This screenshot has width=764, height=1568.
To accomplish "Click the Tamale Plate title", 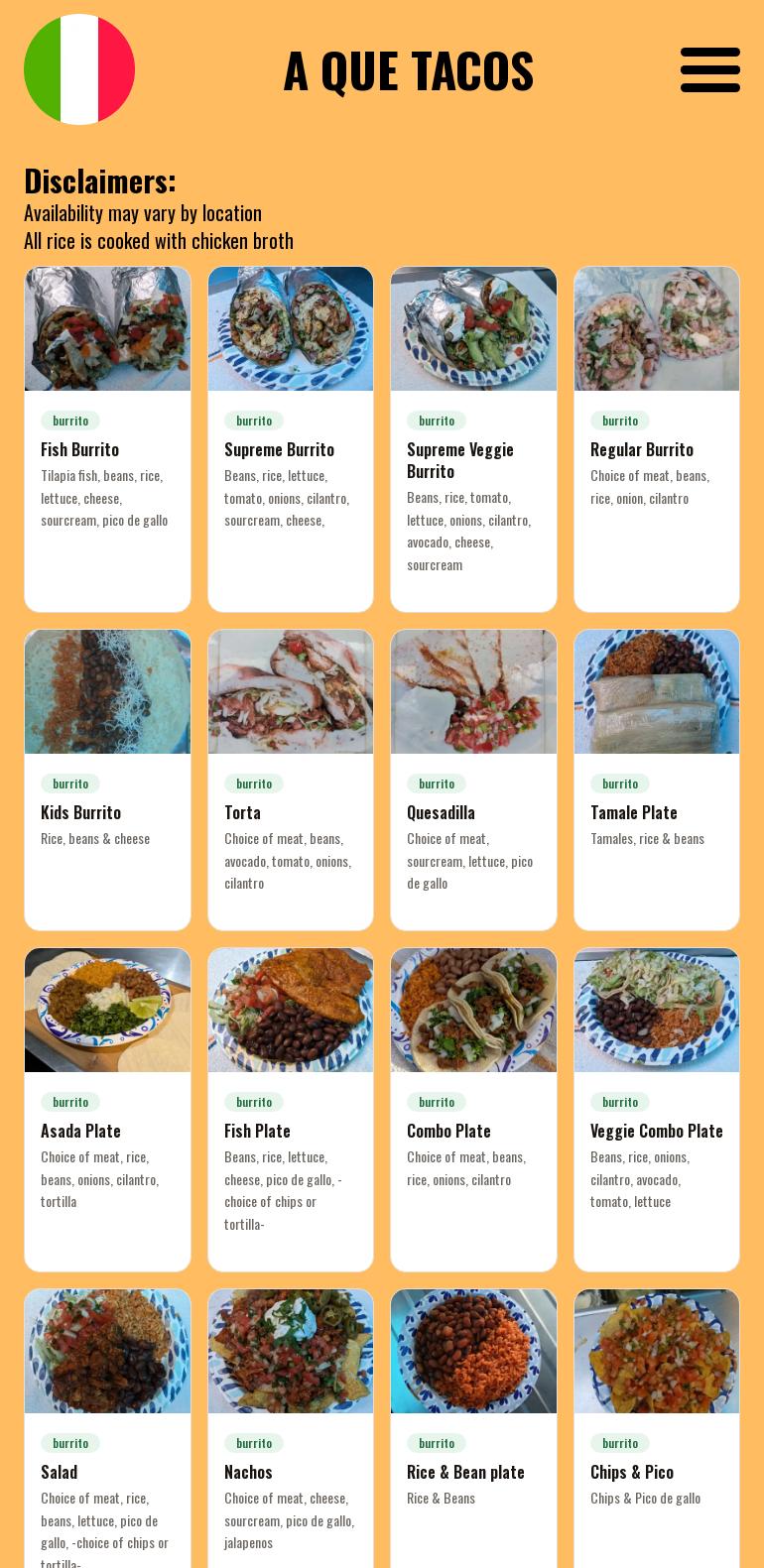I will point(634,811).
